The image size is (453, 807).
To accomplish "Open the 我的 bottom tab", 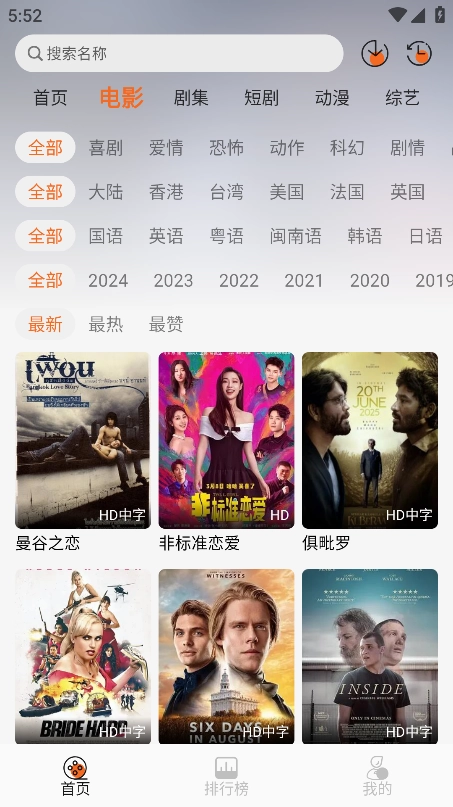I will coord(377,776).
